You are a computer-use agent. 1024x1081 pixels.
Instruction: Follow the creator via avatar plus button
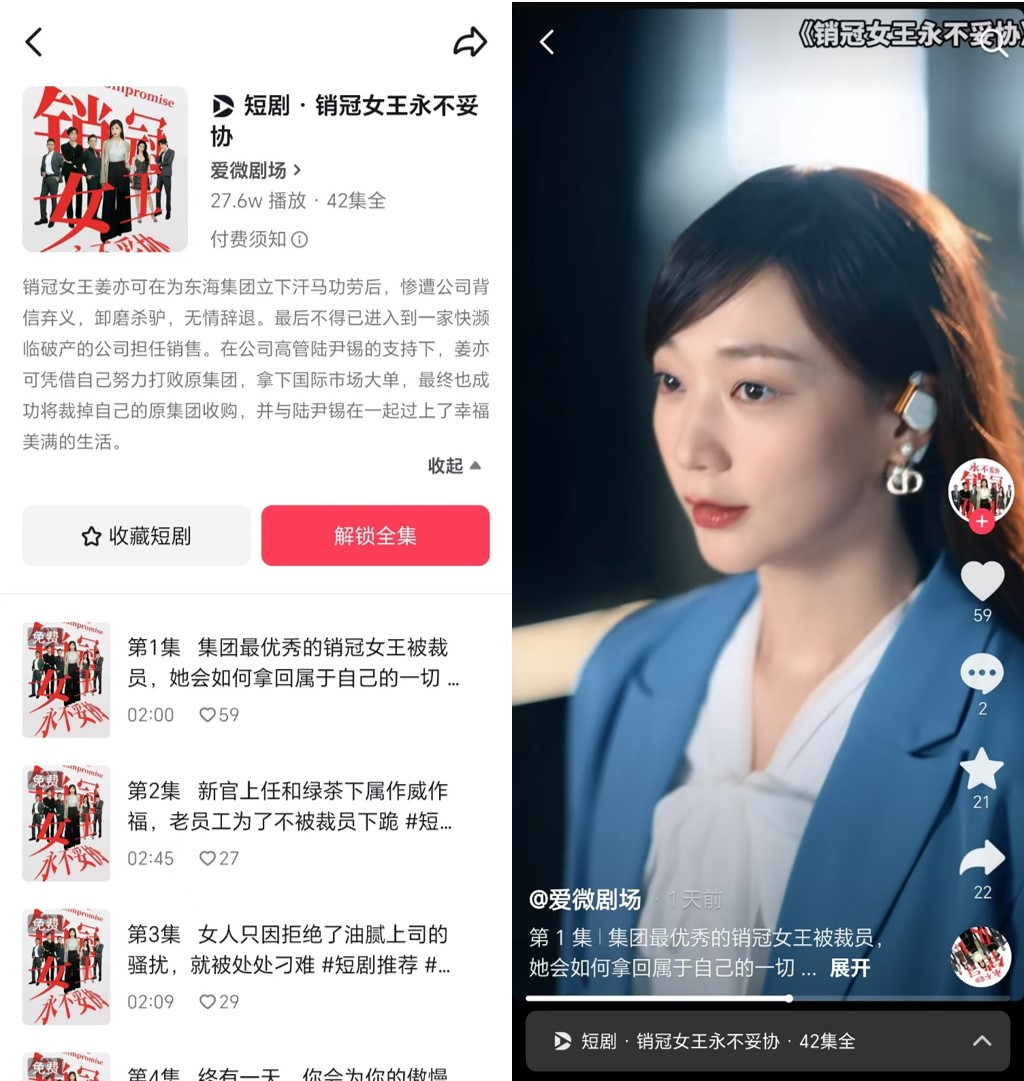(981, 522)
